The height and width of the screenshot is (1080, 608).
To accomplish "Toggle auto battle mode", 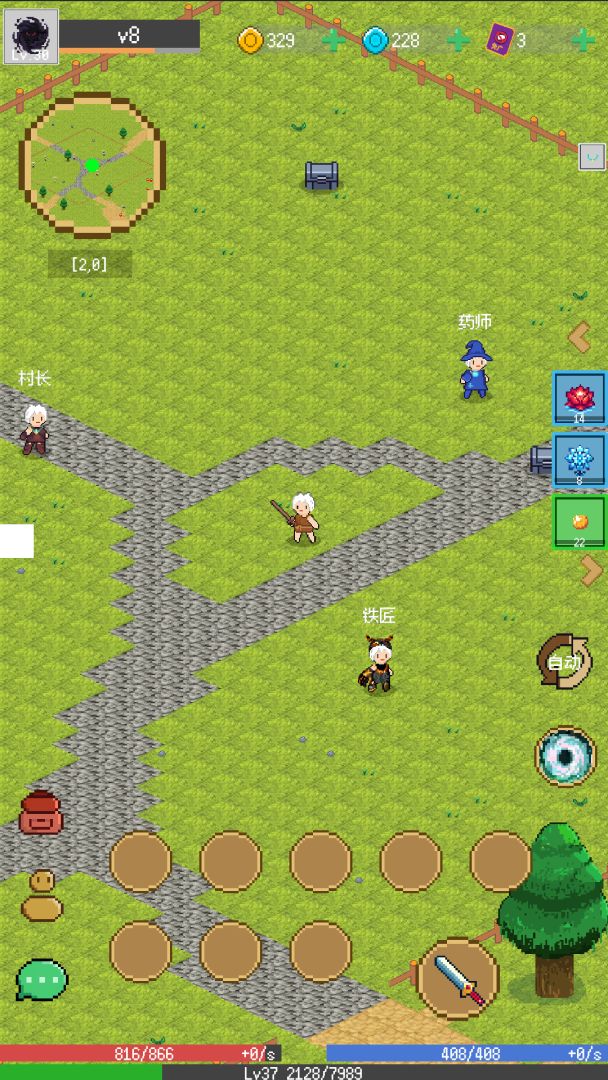I will pos(565,660).
